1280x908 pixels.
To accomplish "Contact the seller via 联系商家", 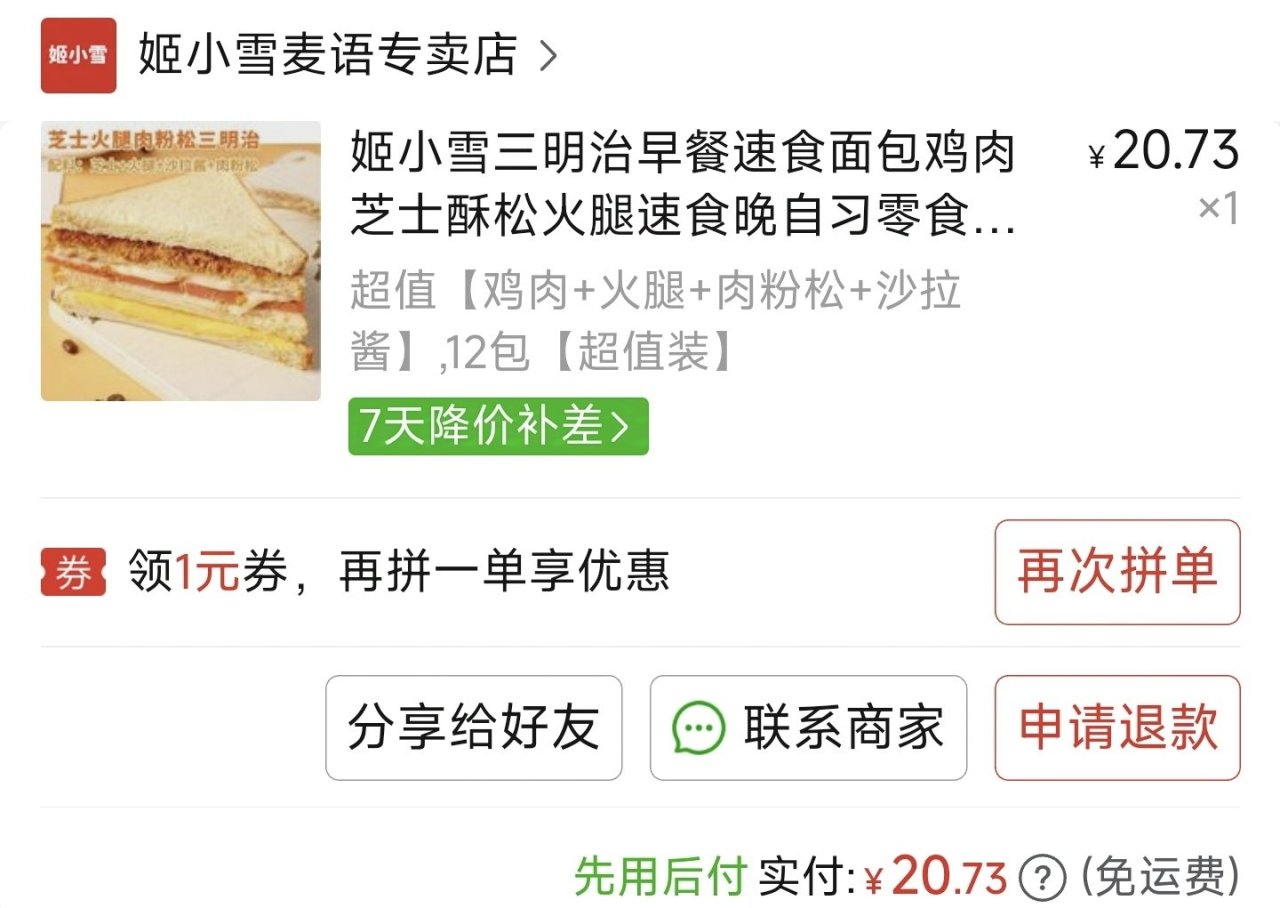I will pos(808,727).
